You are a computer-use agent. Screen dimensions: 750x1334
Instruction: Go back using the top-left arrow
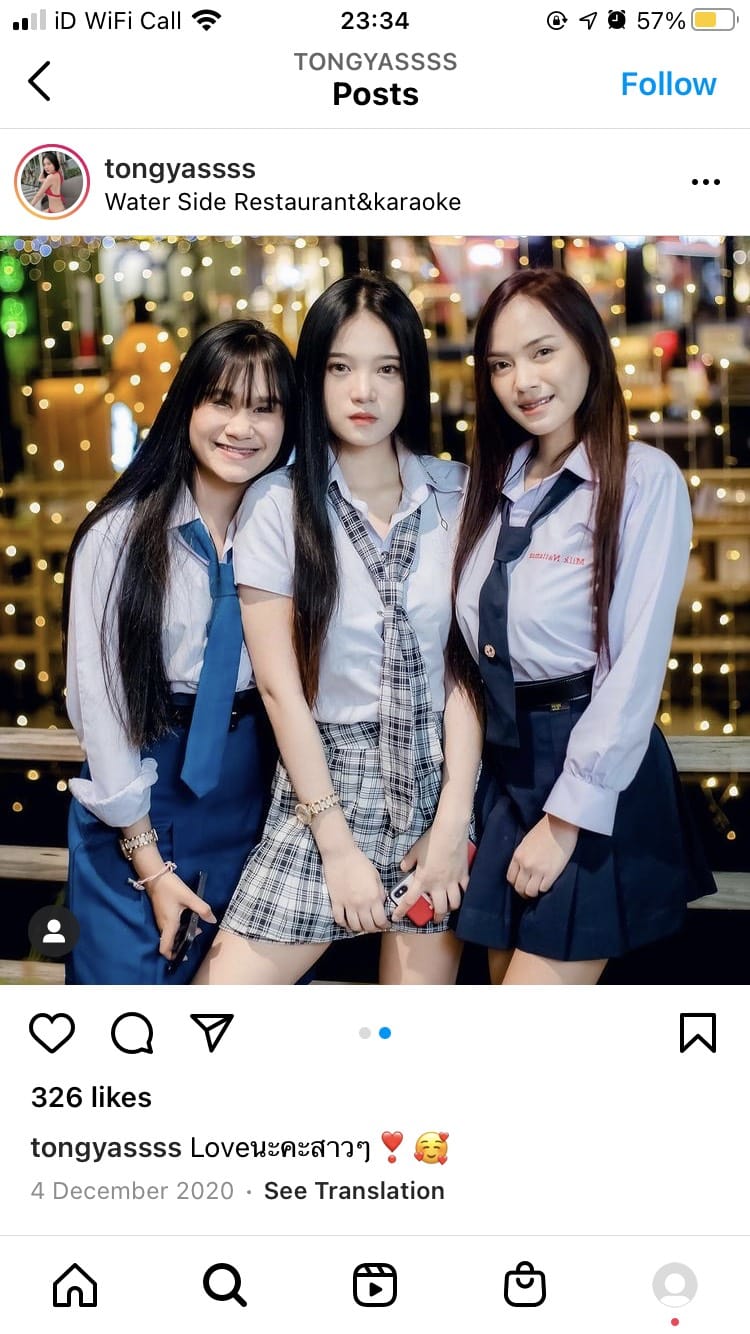point(39,81)
